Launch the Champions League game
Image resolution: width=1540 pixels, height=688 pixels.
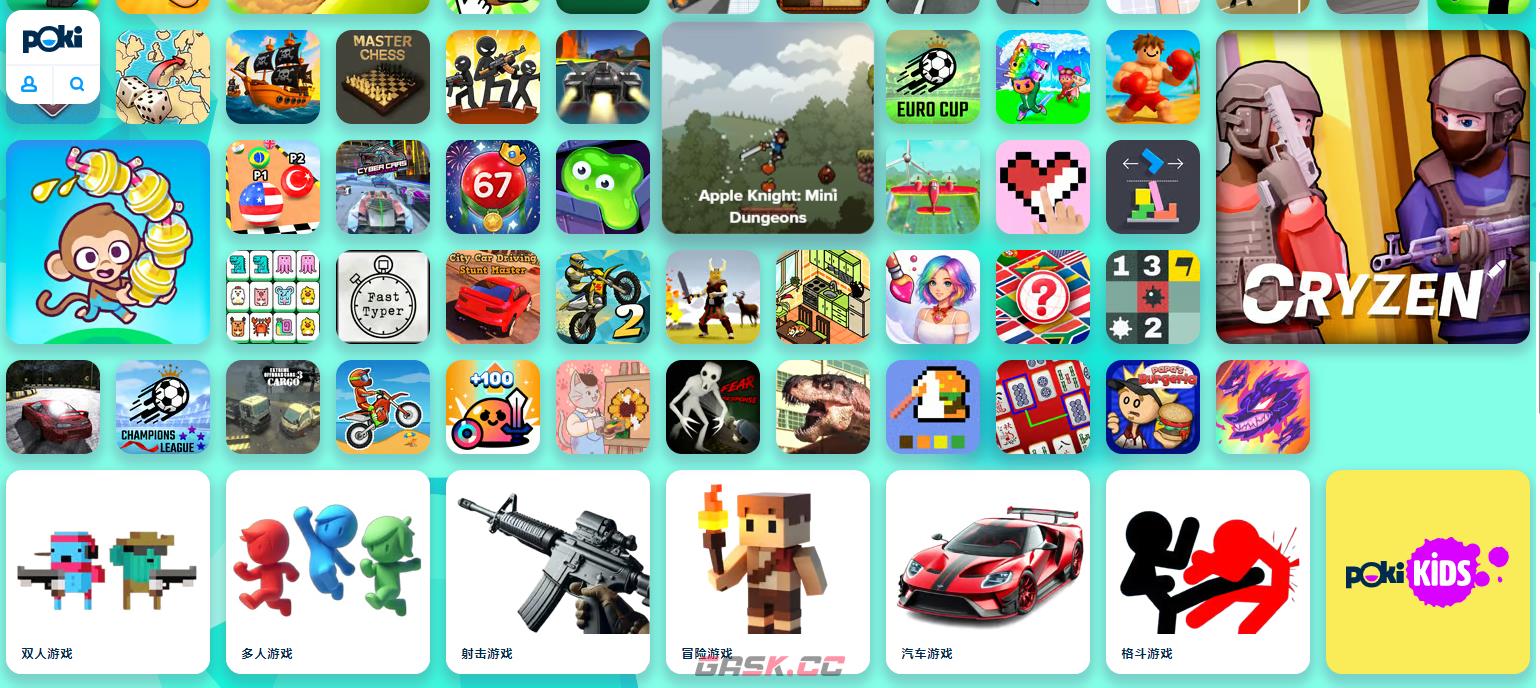(162, 407)
